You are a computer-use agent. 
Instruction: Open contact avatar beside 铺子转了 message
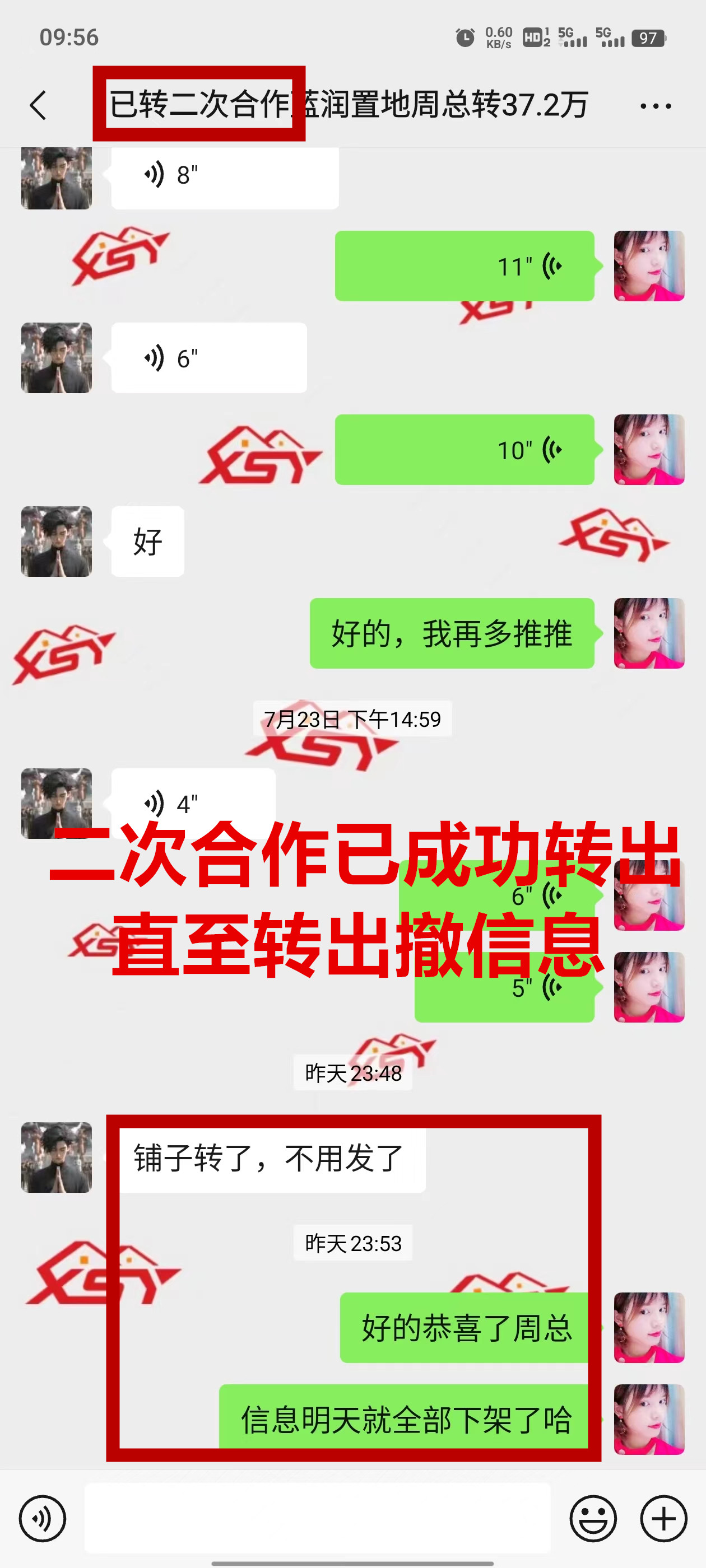57,1157
